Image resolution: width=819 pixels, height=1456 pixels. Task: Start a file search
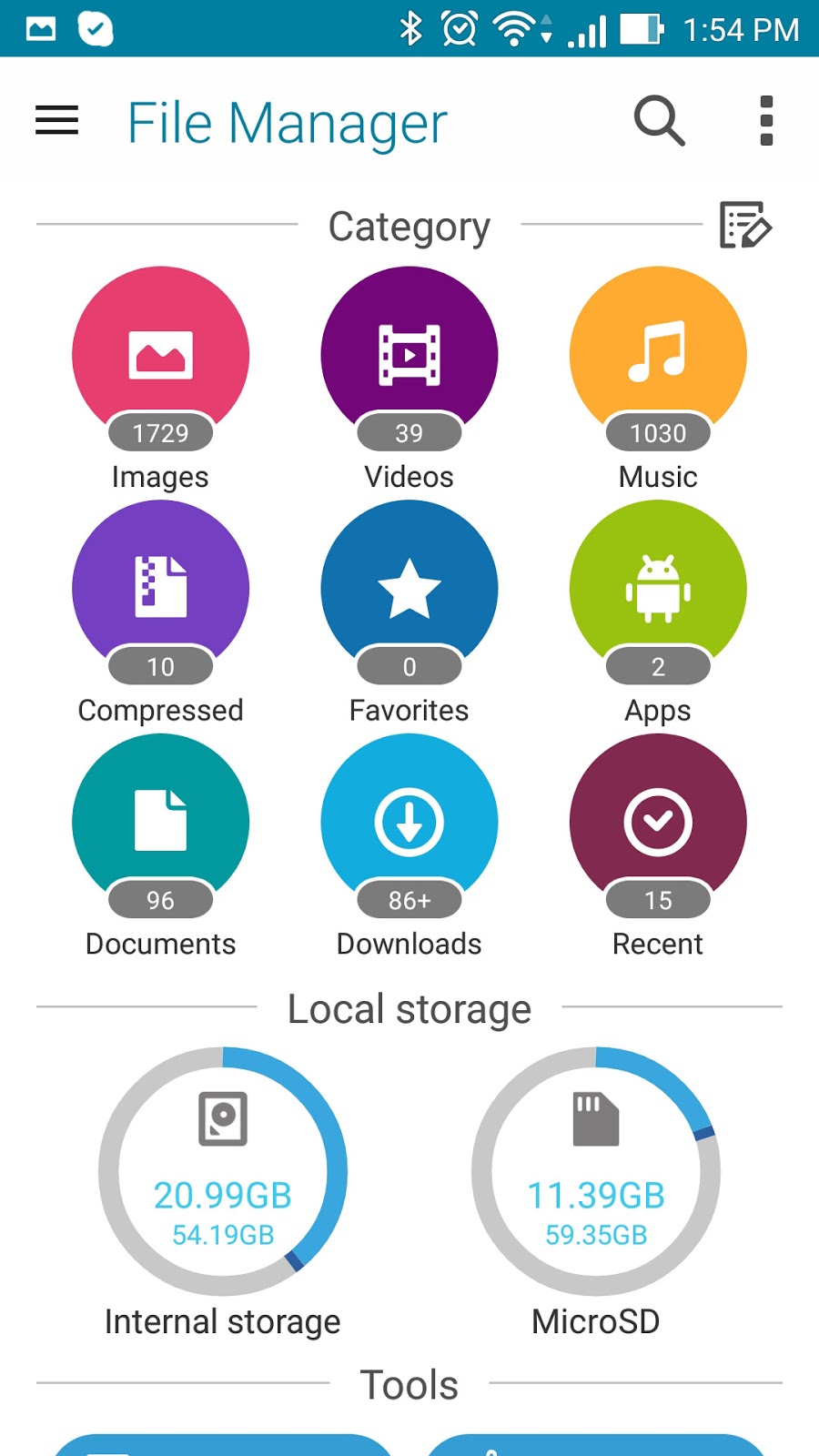(659, 120)
